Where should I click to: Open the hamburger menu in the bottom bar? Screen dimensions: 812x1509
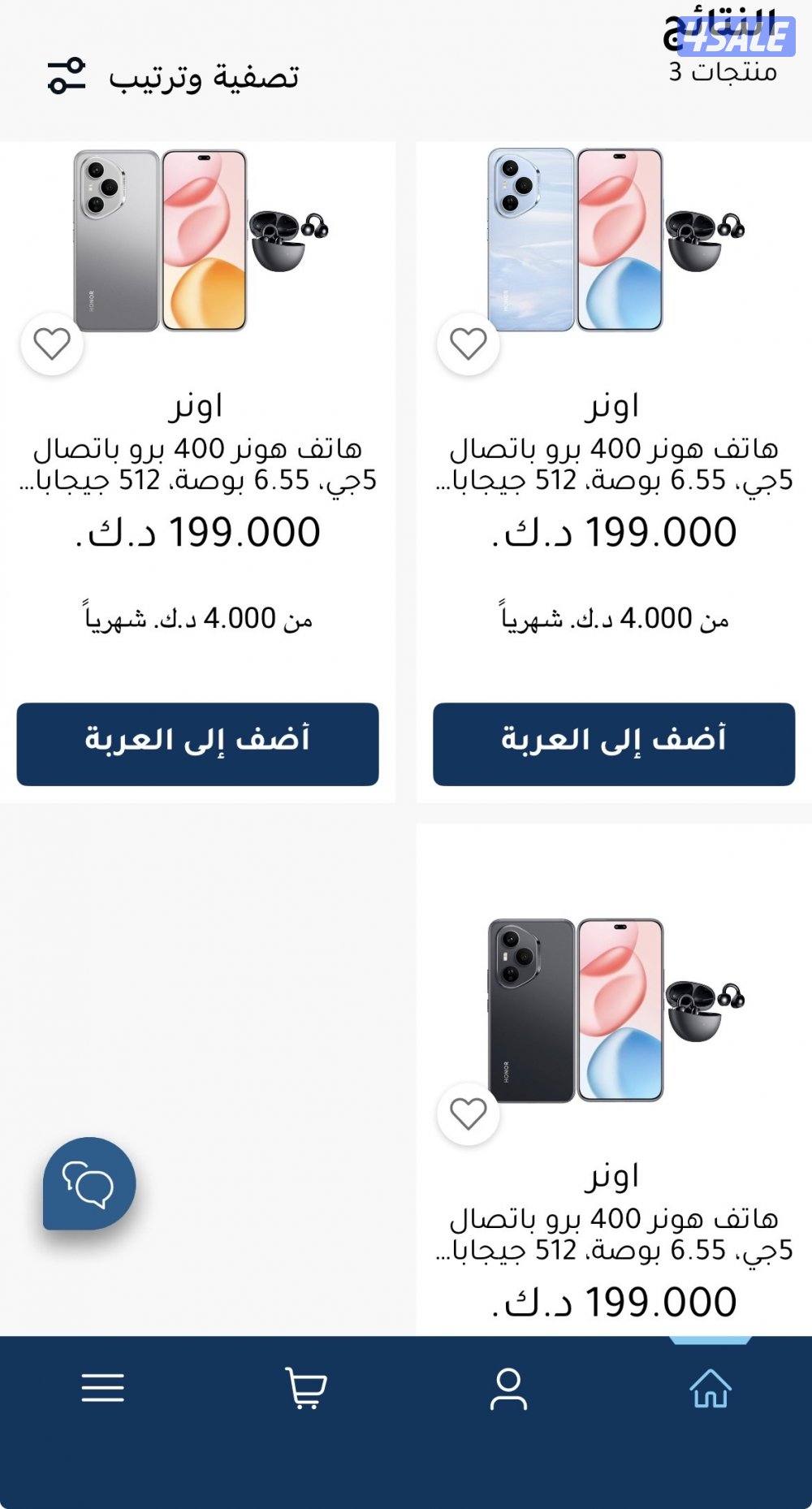(101, 1386)
